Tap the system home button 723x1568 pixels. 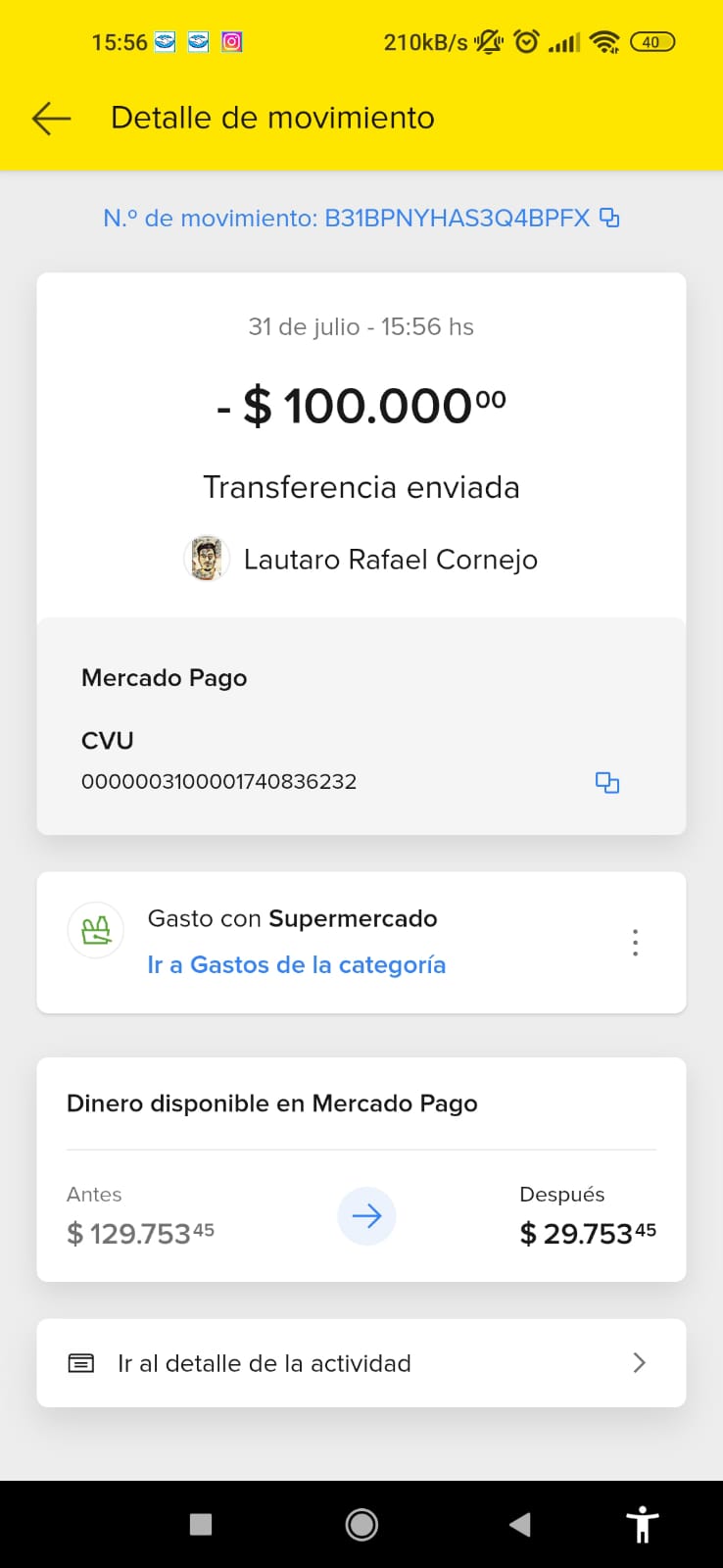coord(361,1524)
